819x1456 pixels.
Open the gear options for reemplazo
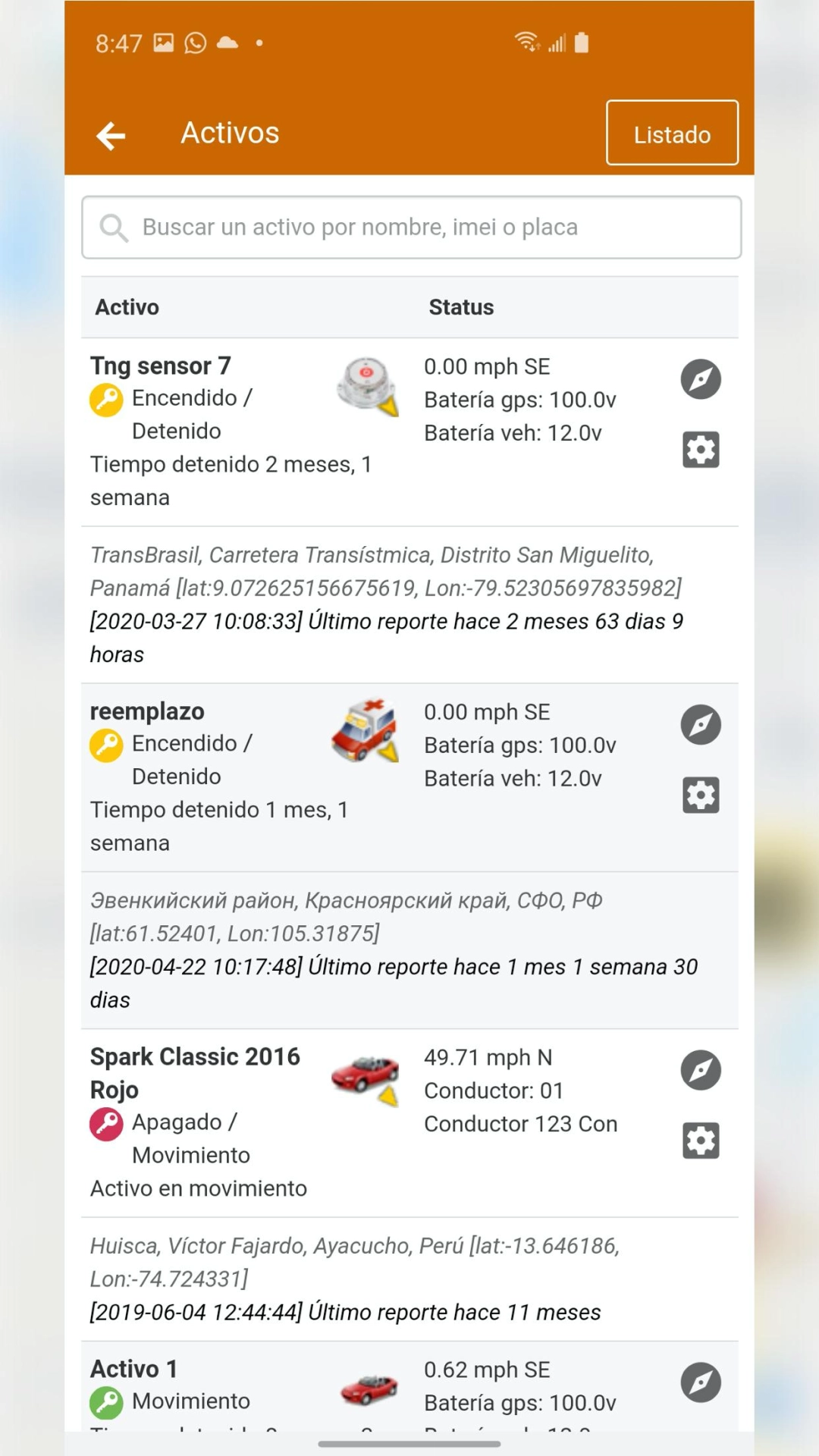[x=700, y=795]
